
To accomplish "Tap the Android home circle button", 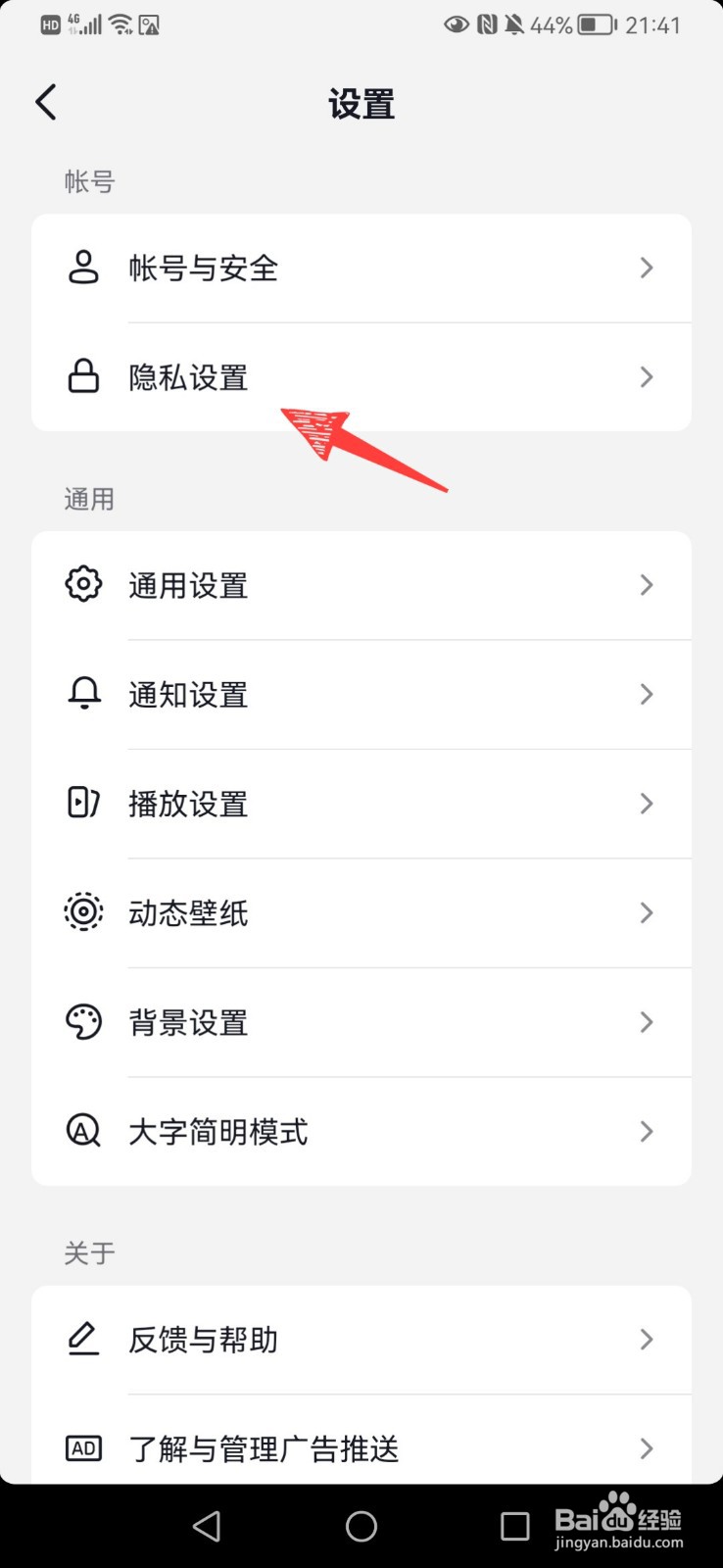I will [x=361, y=1525].
